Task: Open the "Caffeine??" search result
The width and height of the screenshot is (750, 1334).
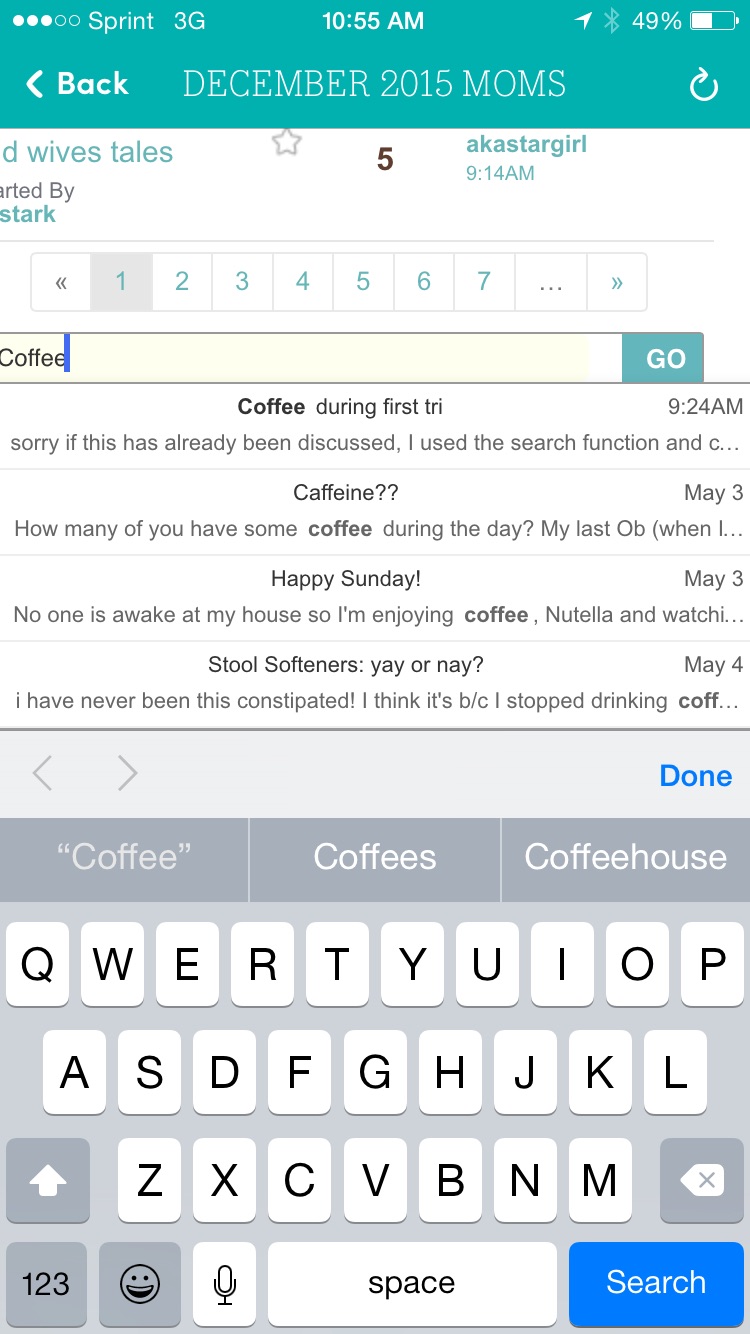Action: 375,512
